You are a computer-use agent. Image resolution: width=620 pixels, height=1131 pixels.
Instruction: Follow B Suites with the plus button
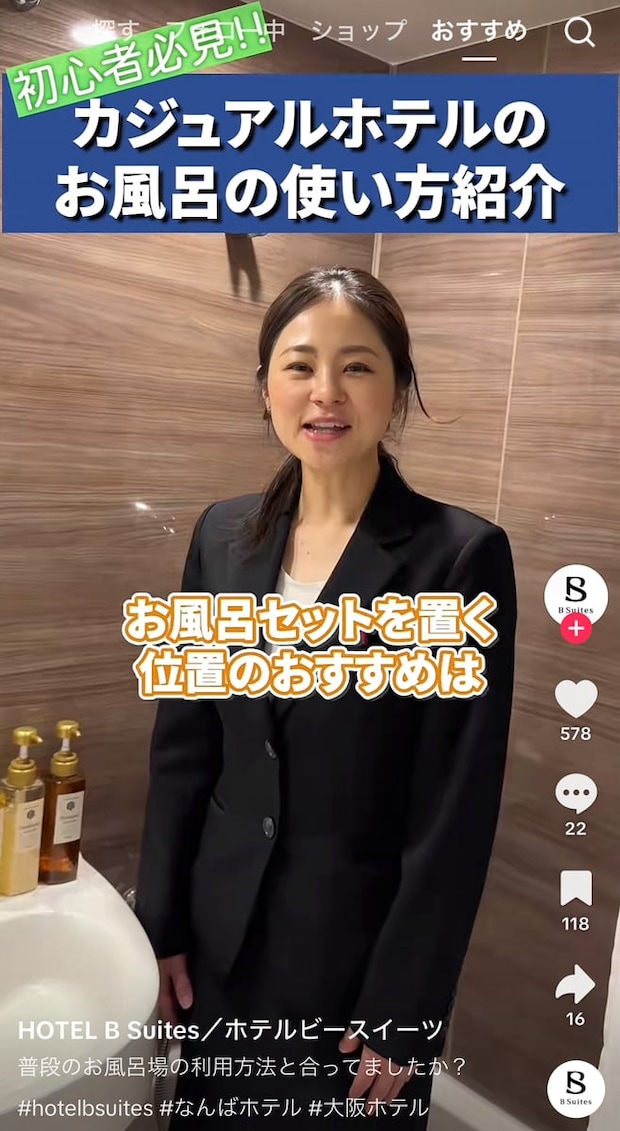coord(575,629)
